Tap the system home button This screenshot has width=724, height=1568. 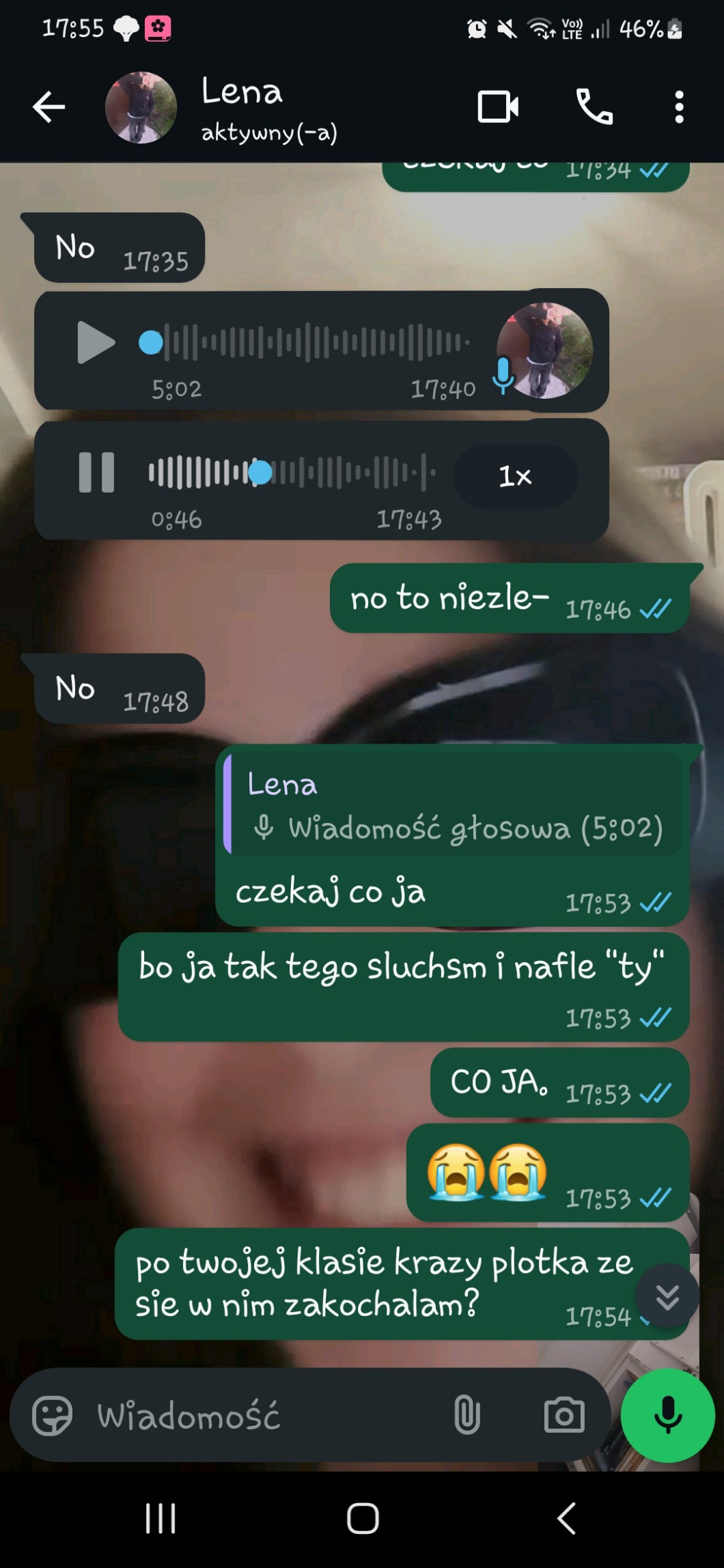point(363,1519)
